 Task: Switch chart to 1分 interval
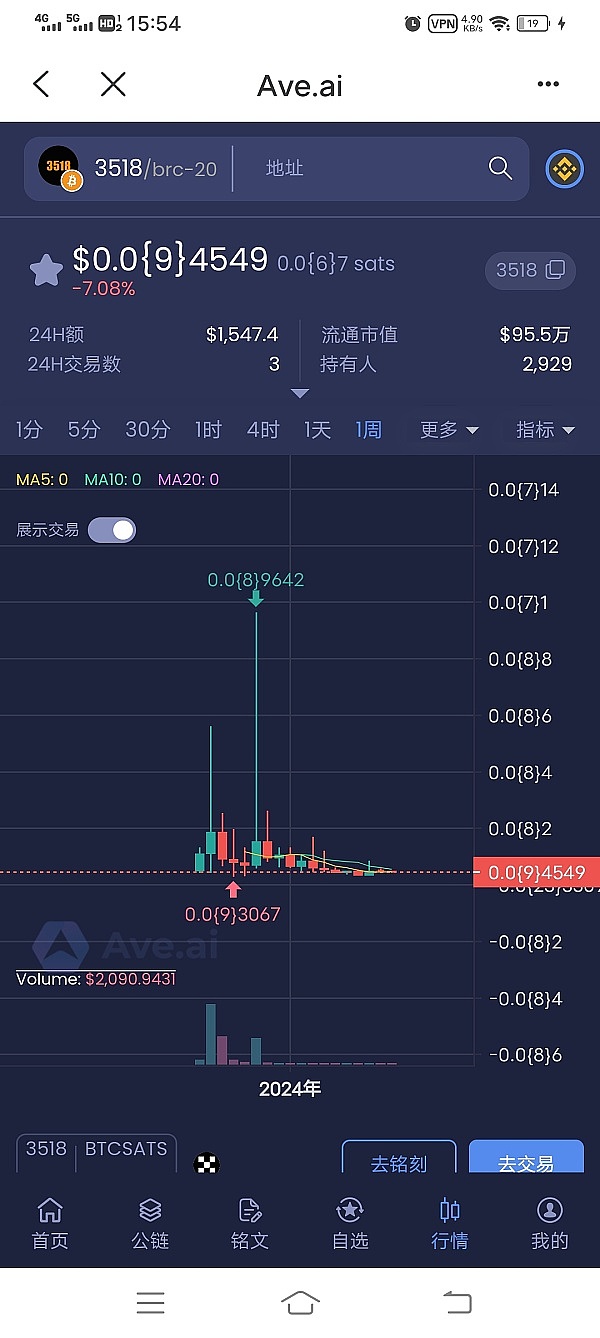pyautogui.click(x=29, y=430)
